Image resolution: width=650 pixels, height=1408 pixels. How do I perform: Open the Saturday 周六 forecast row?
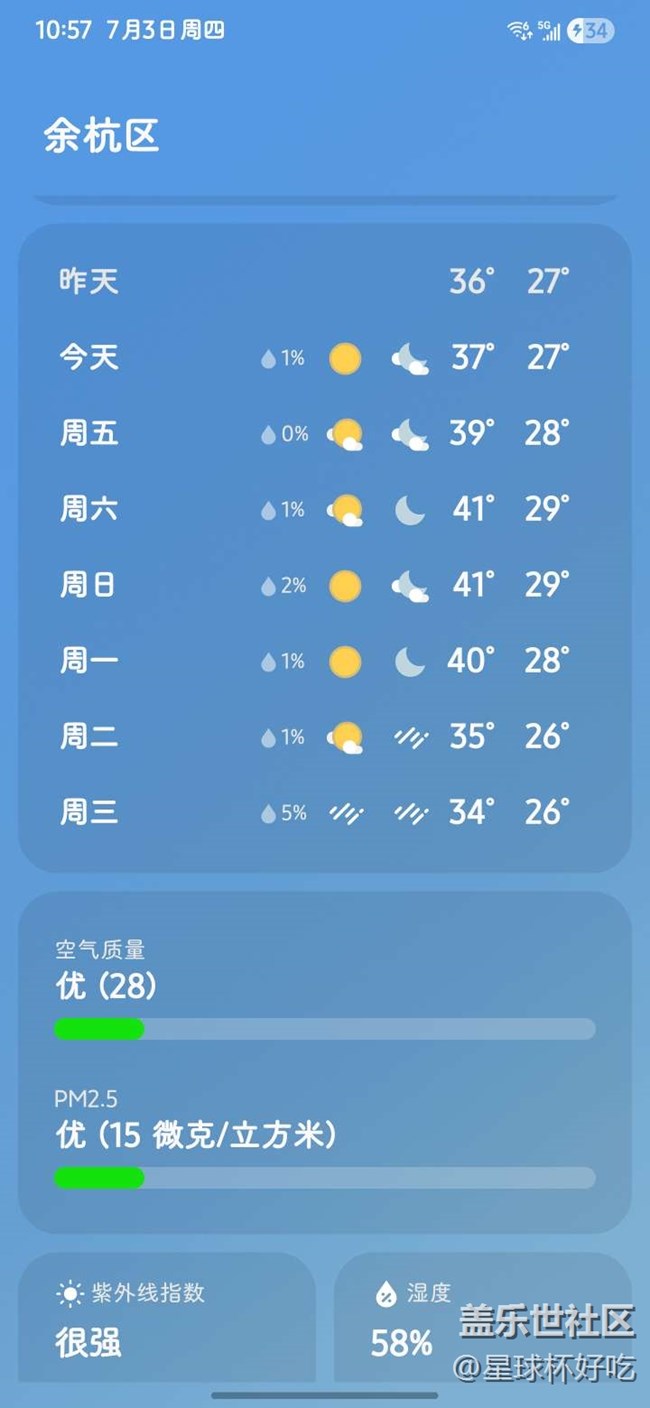pyautogui.click(x=325, y=509)
